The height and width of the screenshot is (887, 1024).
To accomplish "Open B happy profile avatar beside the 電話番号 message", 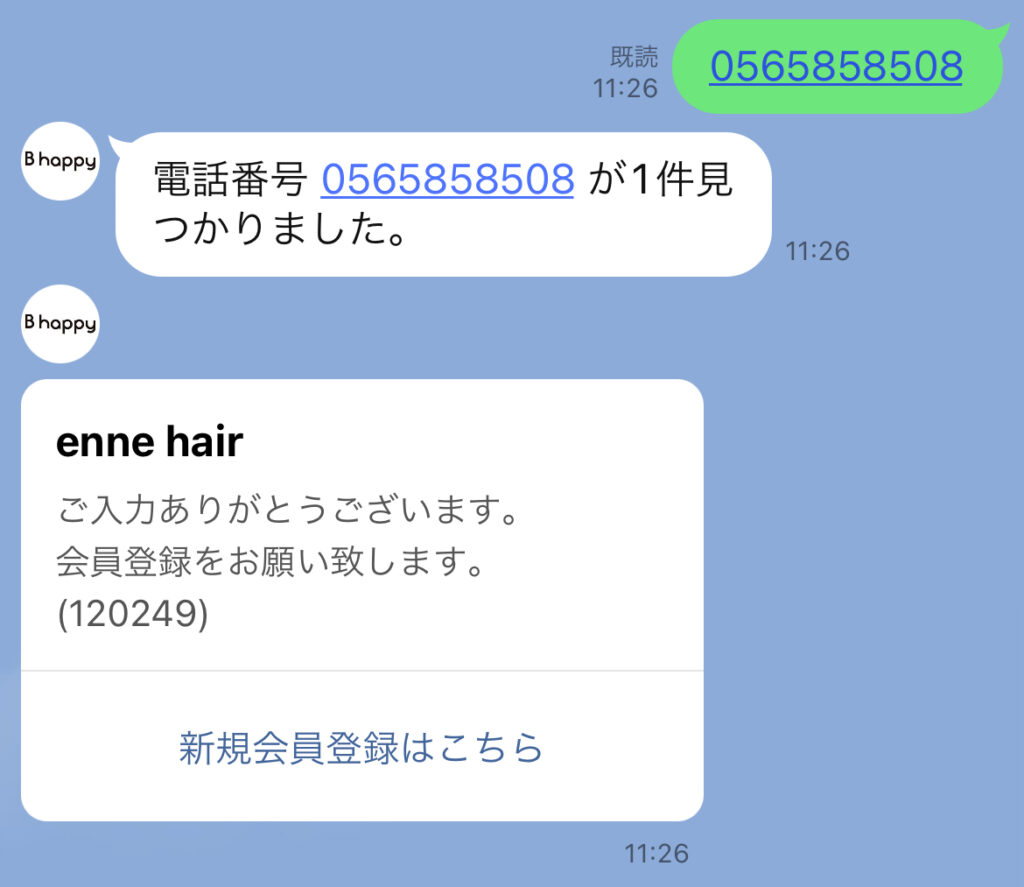I will pyautogui.click(x=60, y=161).
